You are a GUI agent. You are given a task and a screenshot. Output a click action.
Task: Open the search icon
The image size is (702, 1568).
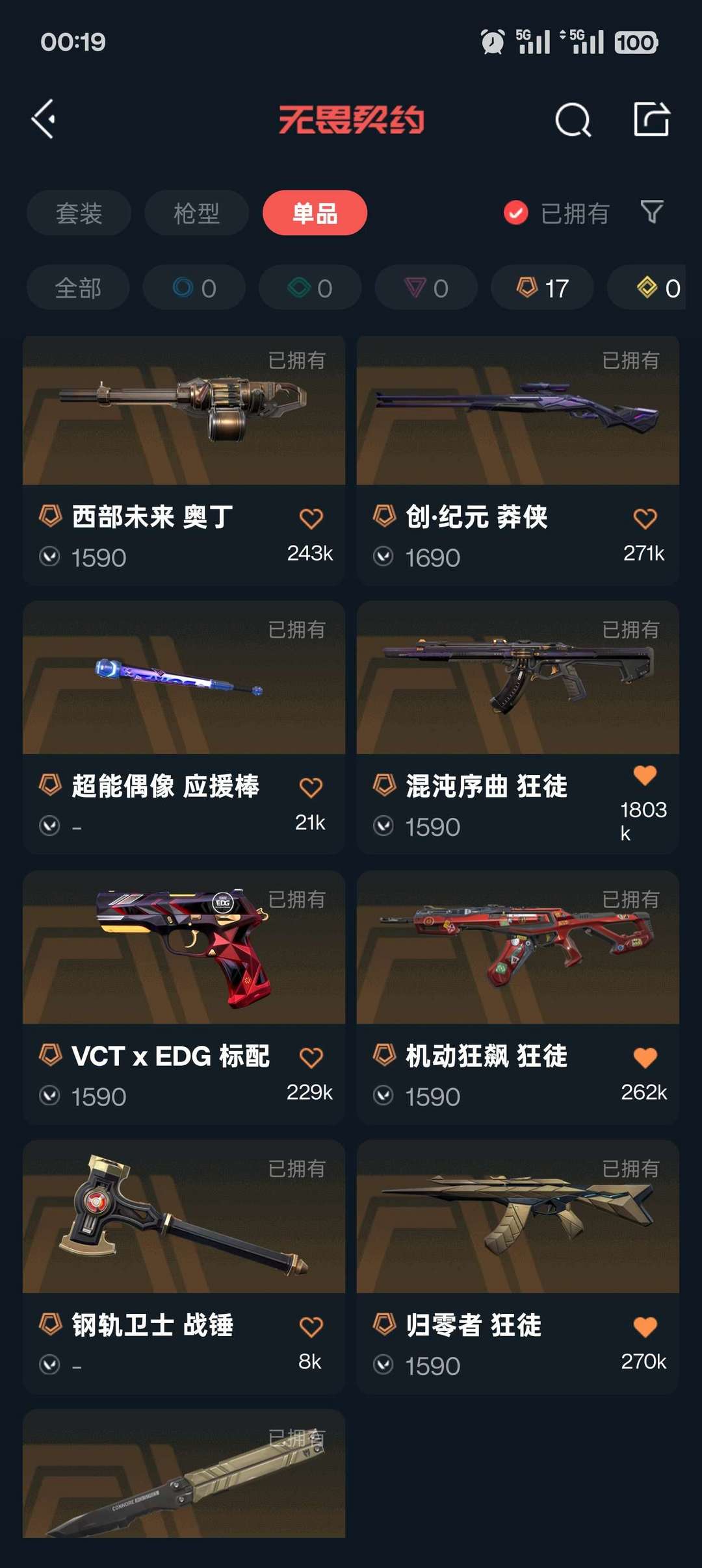(573, 120)
